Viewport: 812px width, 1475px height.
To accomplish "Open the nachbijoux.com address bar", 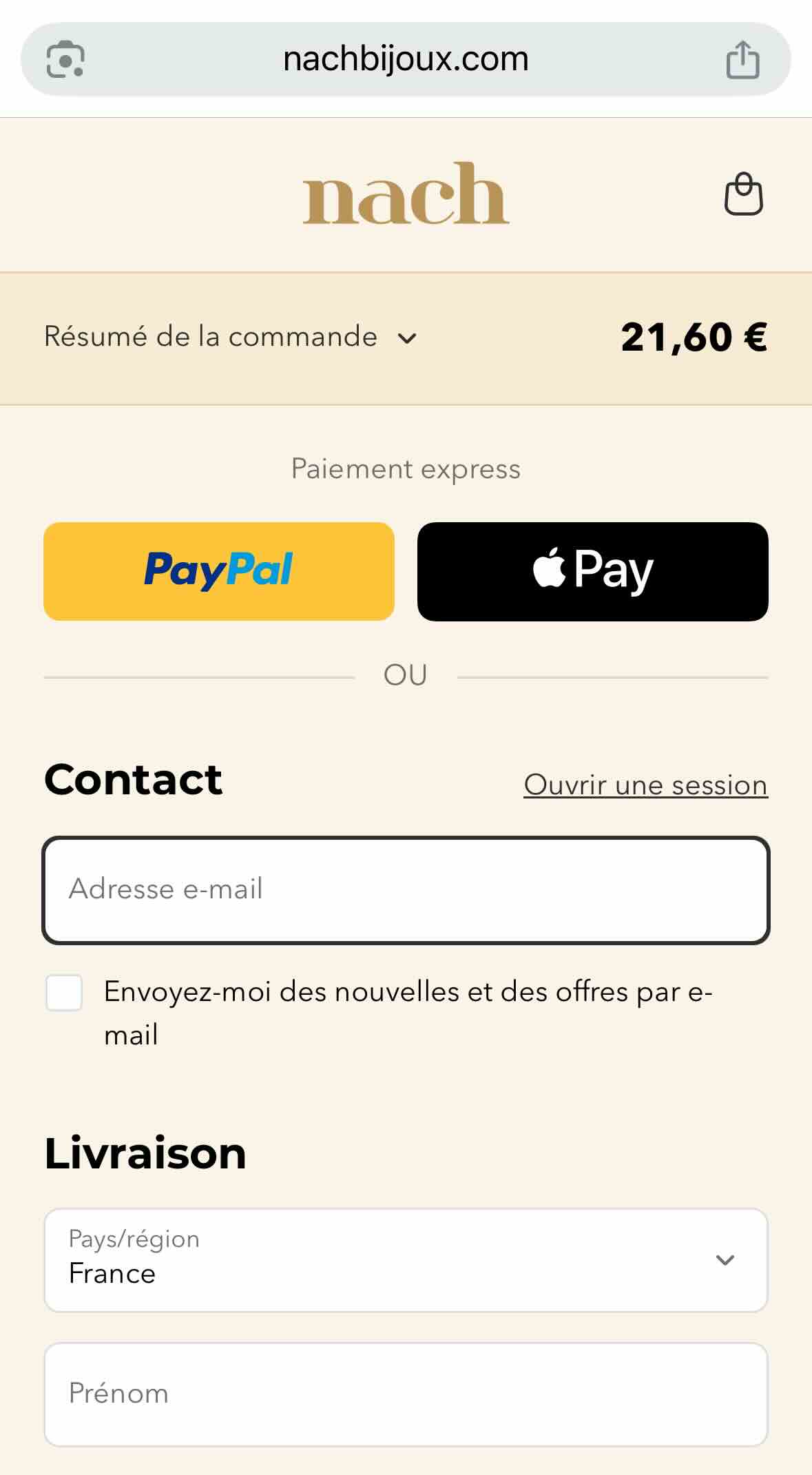I will coord(405,59).
